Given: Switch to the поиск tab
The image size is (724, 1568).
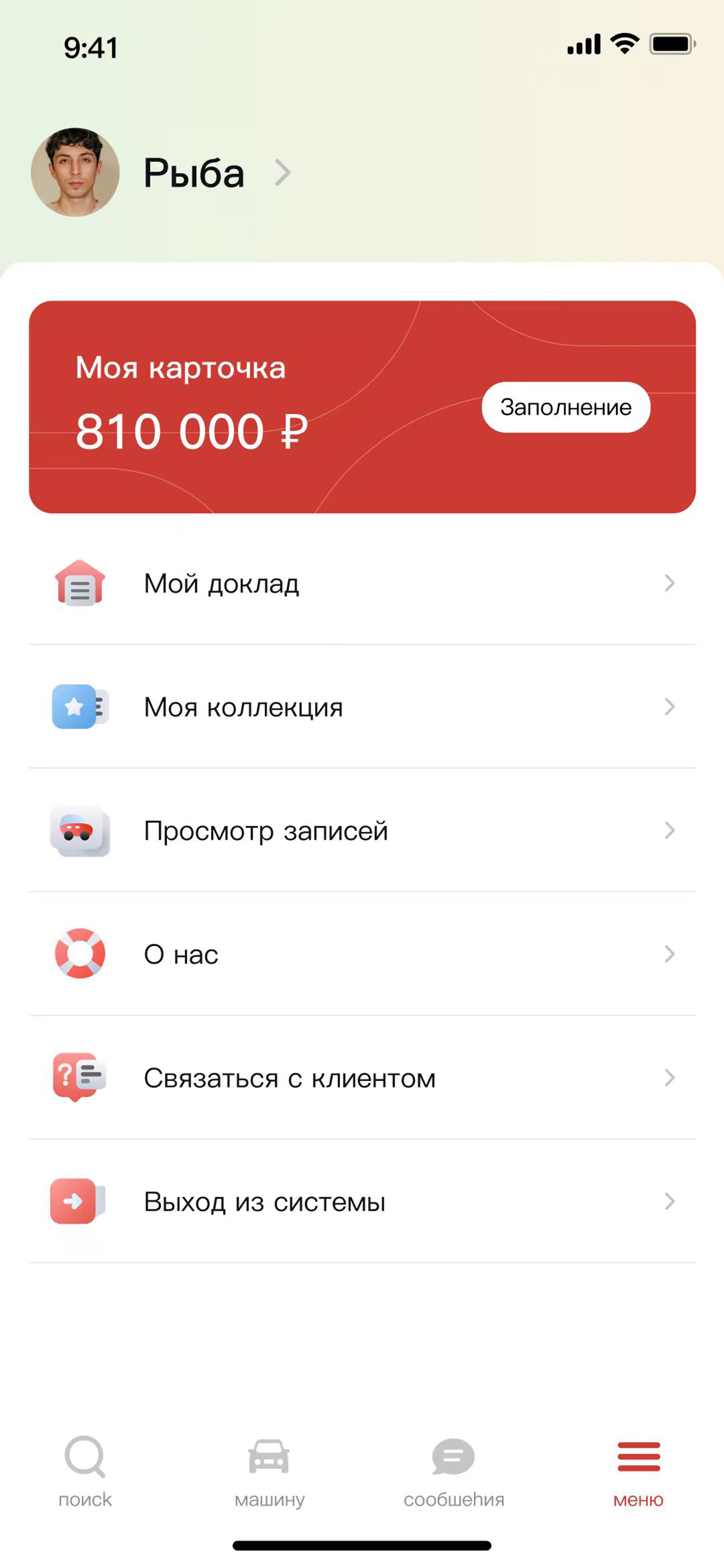Looking at the screenshot, I should click(85, 1471).
